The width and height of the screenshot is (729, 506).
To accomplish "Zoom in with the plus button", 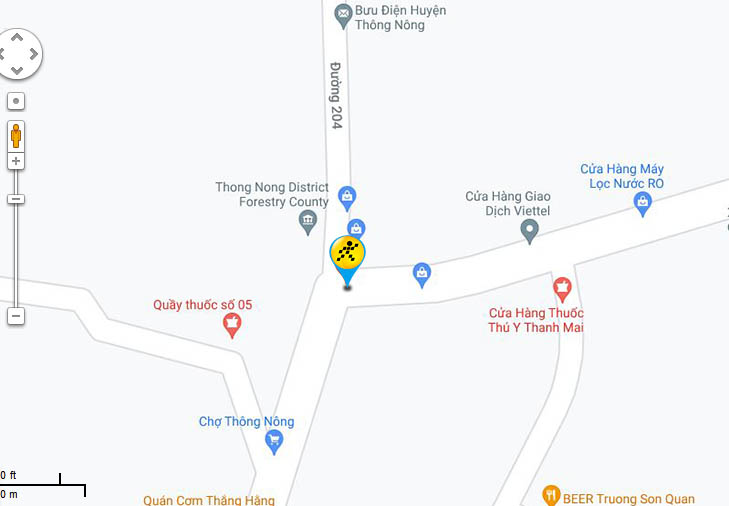I will [x=16, y=161].
